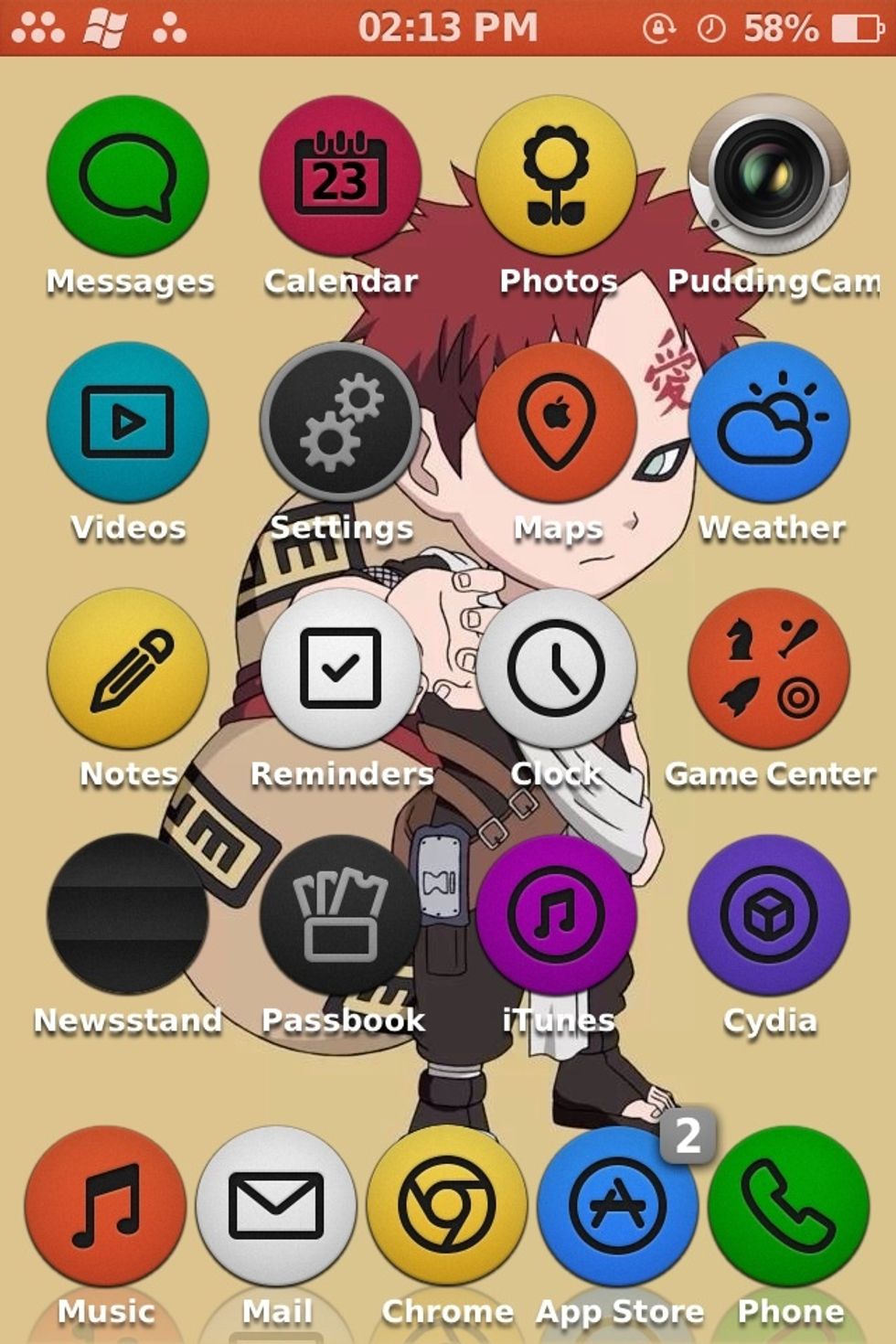The image size is (896, 1344).
Task: Open the Photos app
Action: 555,176
